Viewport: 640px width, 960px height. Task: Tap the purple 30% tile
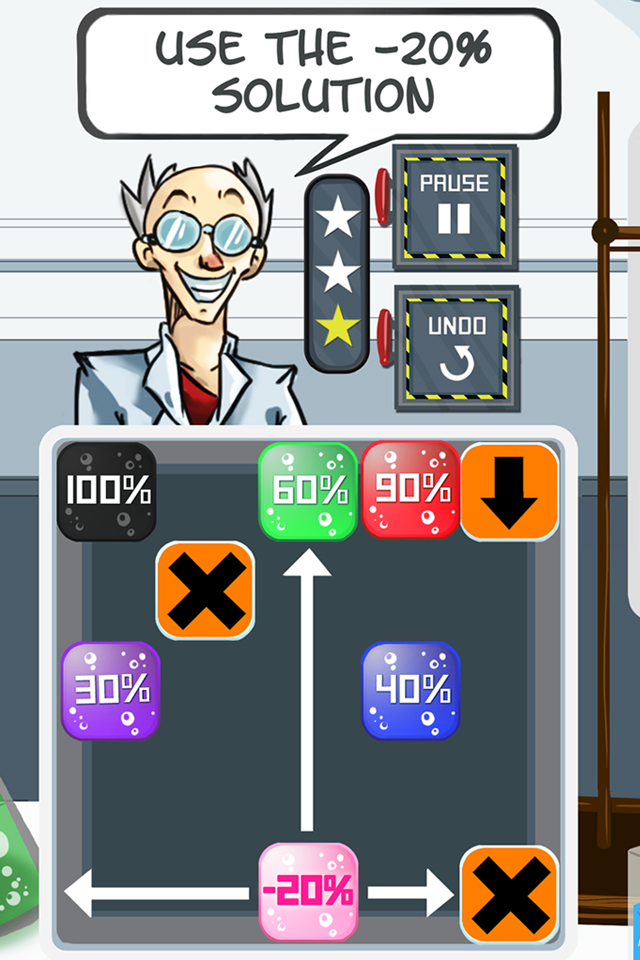point(110,690)
